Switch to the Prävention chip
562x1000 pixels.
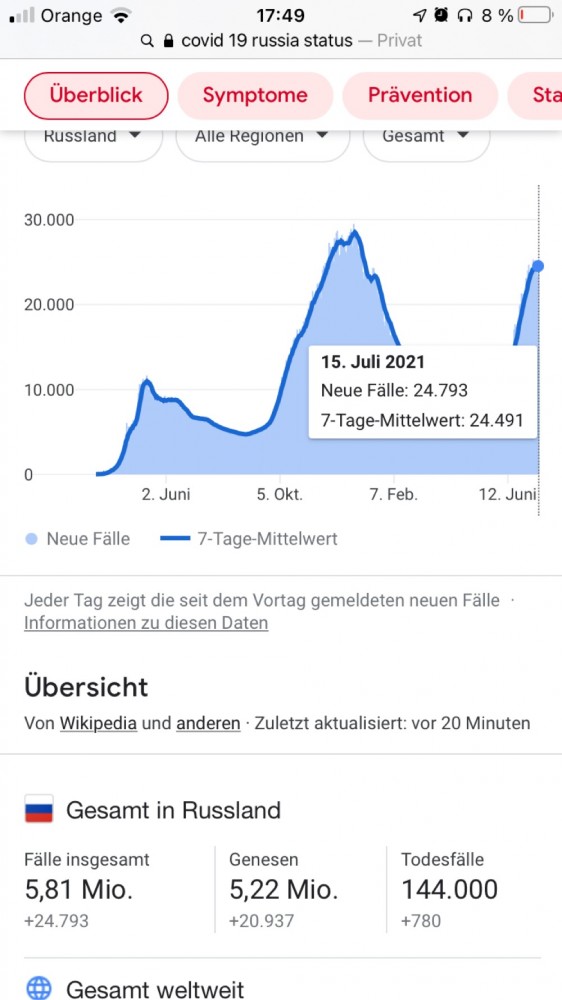tap(420, 96)
